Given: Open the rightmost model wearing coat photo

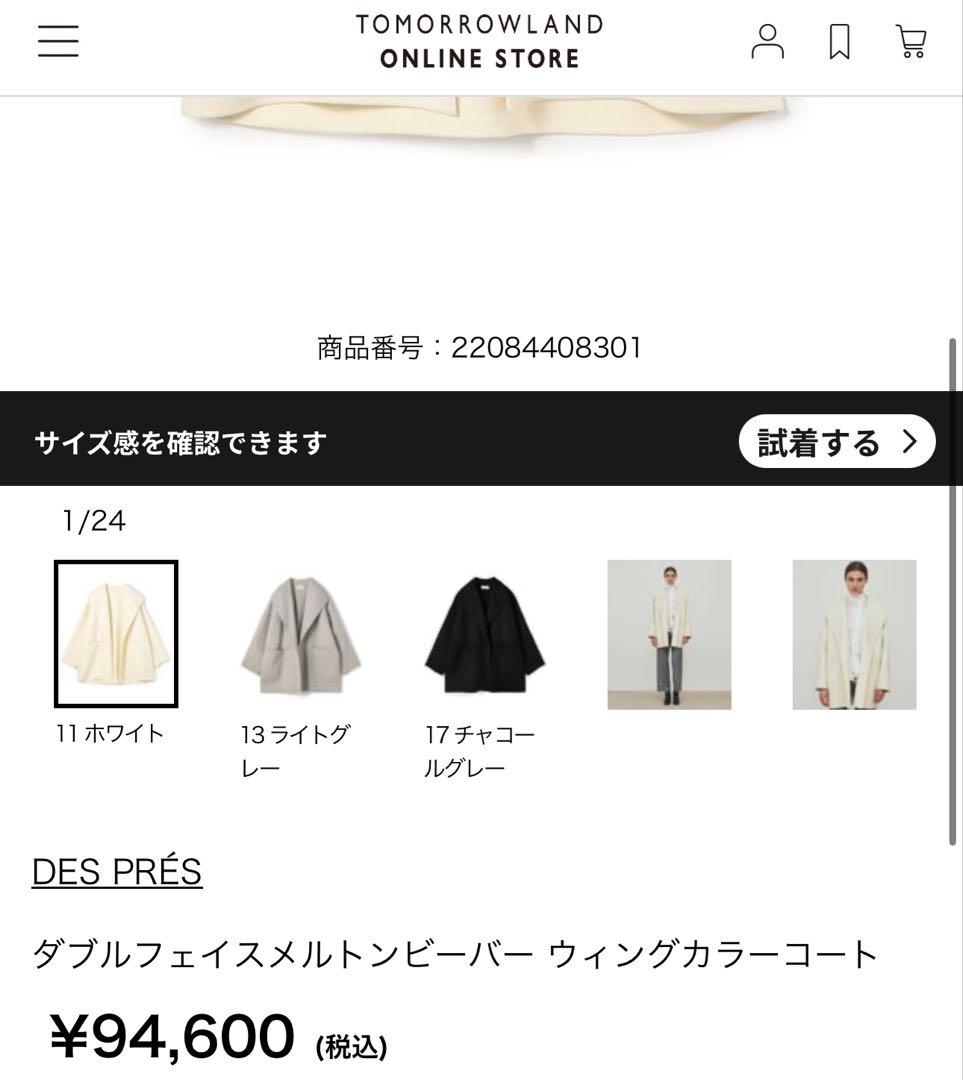Looking at the screenshot, I should 854,632.
